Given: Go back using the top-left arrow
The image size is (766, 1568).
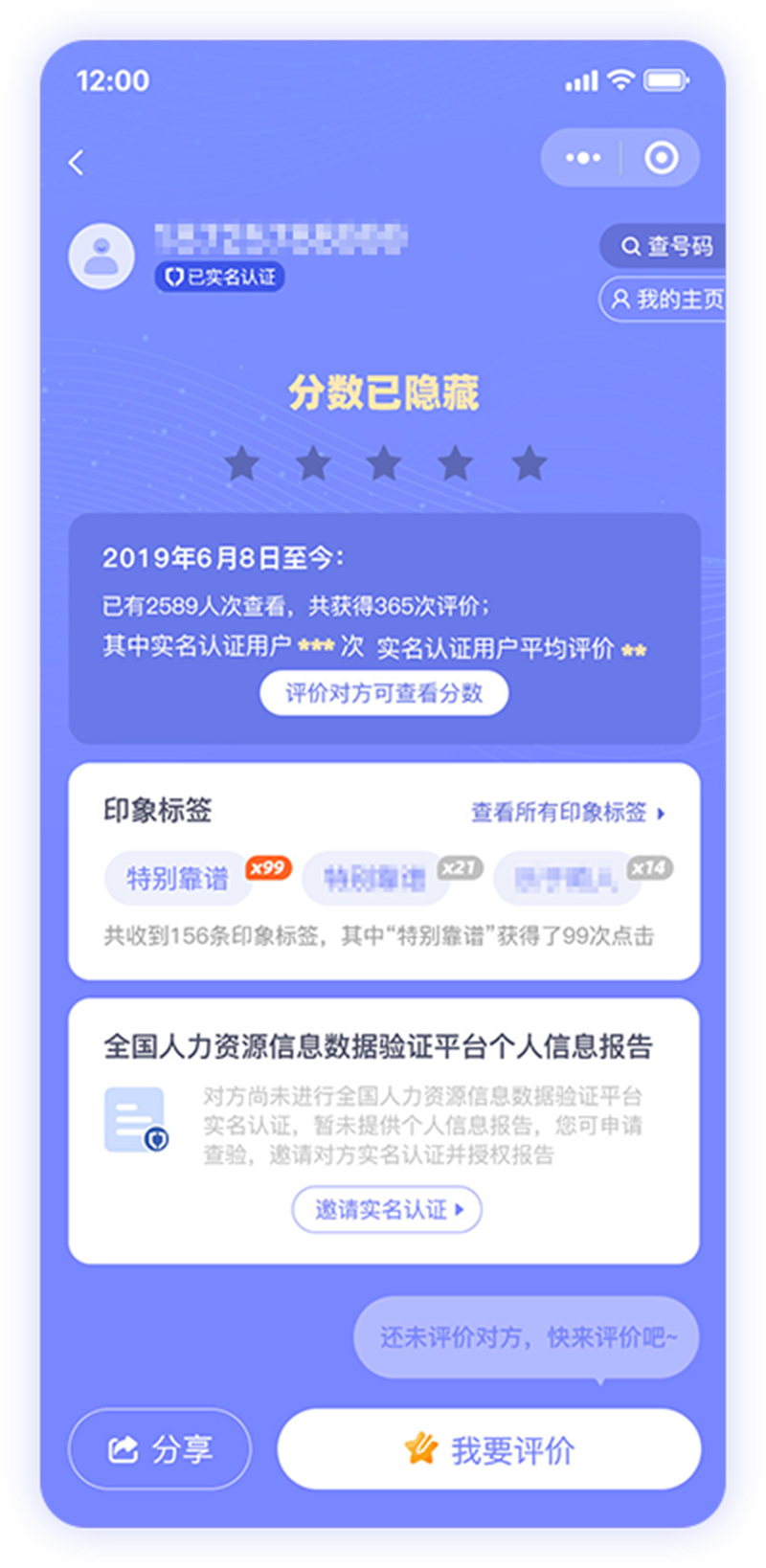Looking at the screenshot, I should (77, 163).
